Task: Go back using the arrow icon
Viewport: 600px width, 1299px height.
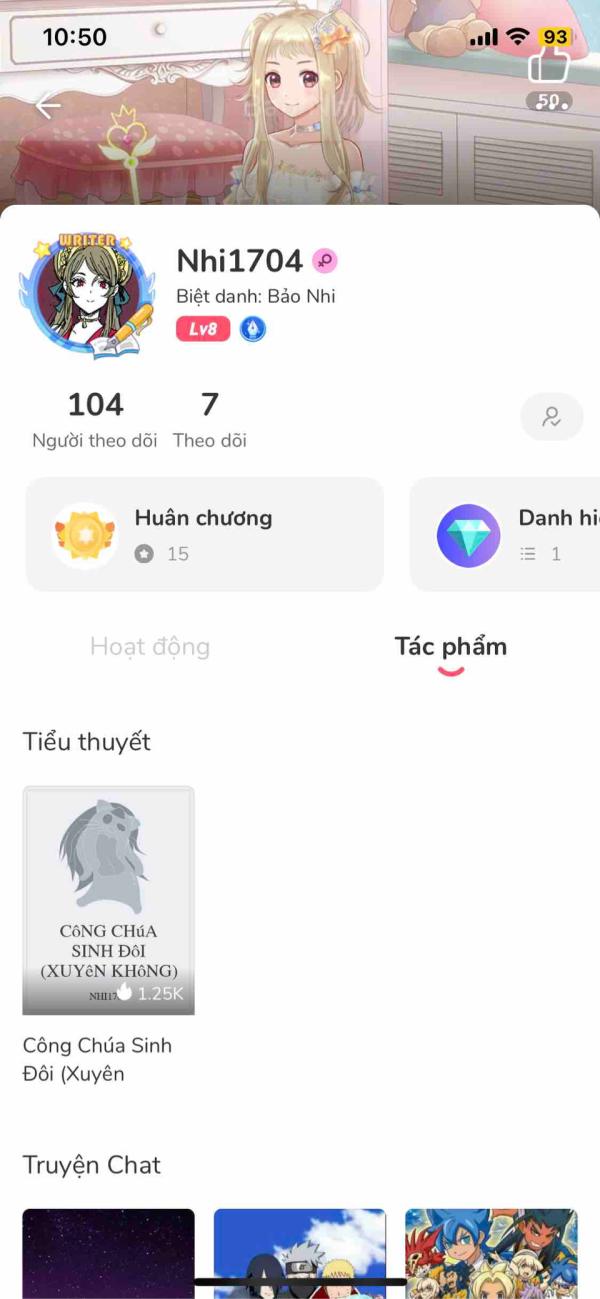Action: coord(48,106)
